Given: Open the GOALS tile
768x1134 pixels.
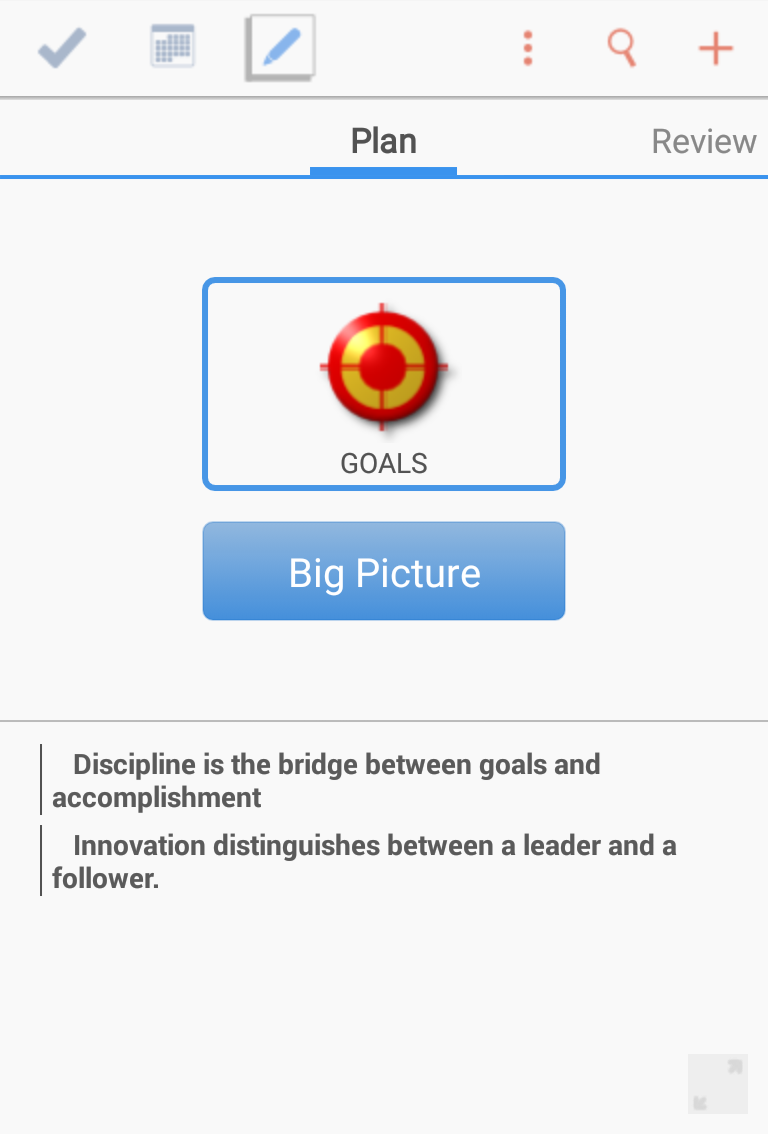Looking at the screenshot, I should pos(384,384).
